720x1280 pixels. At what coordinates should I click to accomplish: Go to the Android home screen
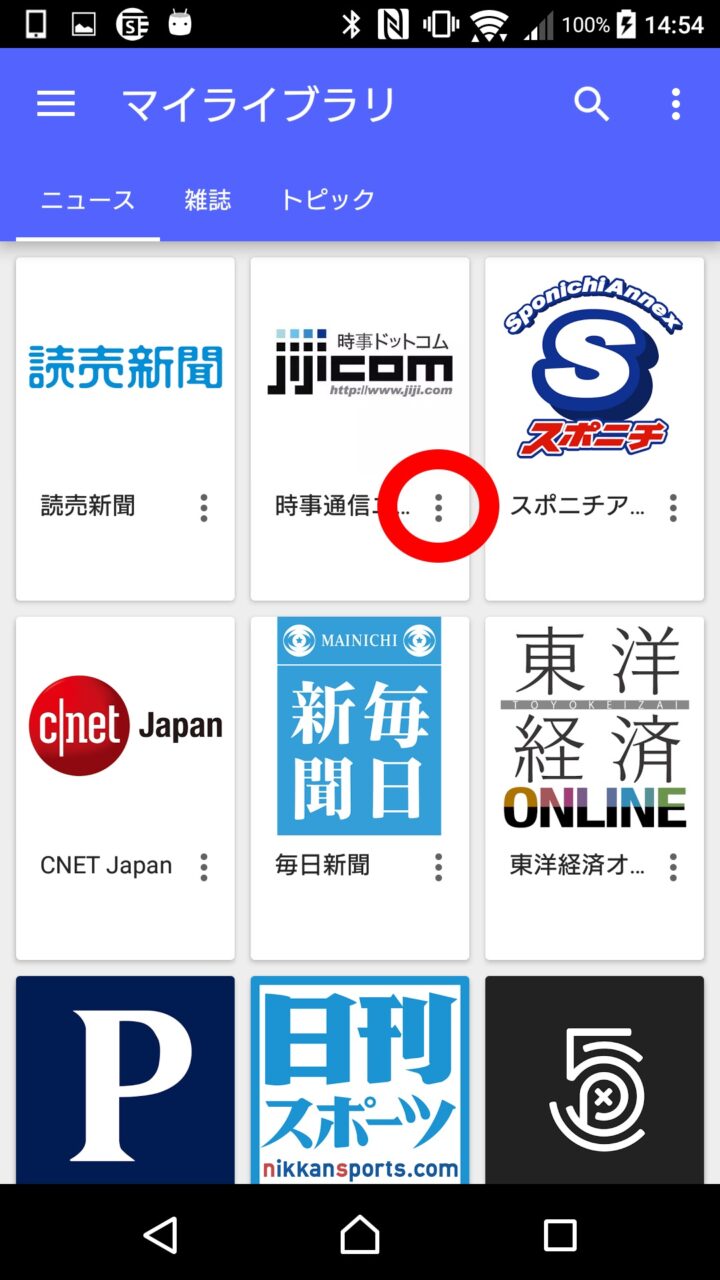coord(360,1235)
